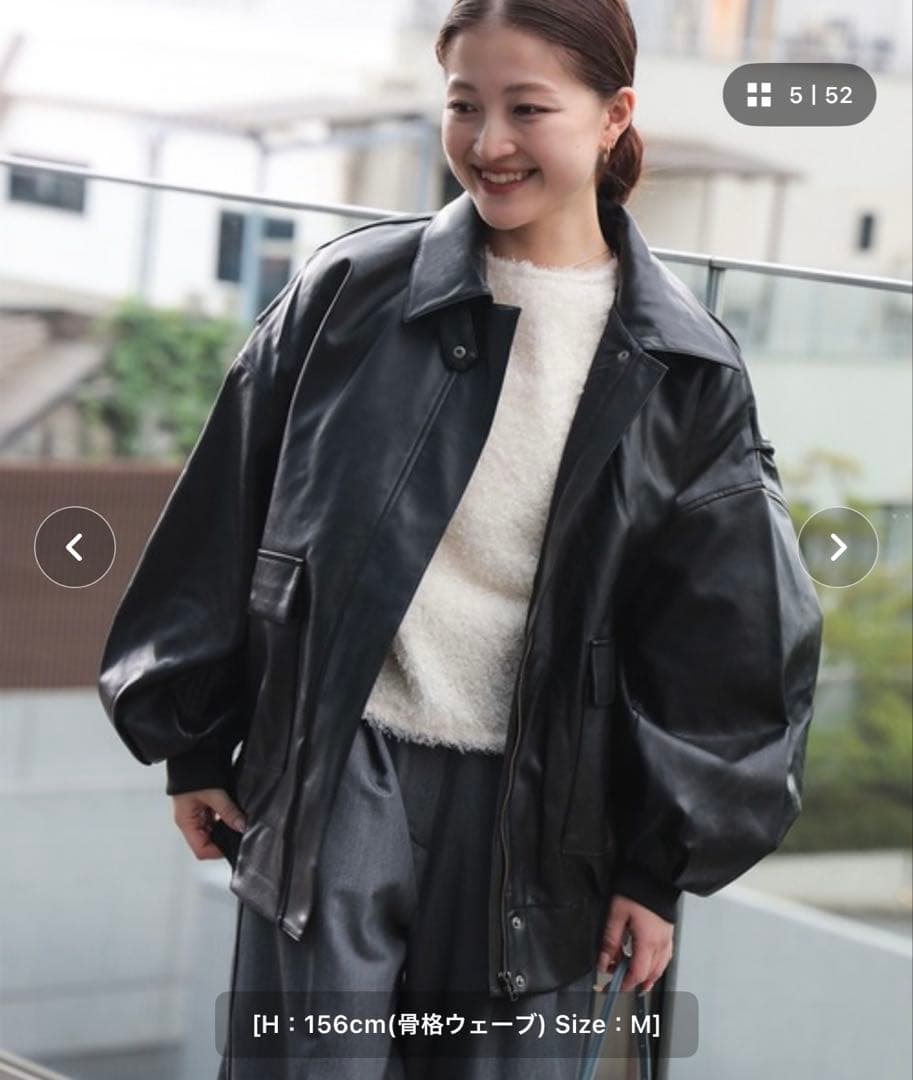Viewport: 913px width, 1080px height.
Task: Click the caption reading H：156cm Size：M
Action: click(x=456, y=1022)
